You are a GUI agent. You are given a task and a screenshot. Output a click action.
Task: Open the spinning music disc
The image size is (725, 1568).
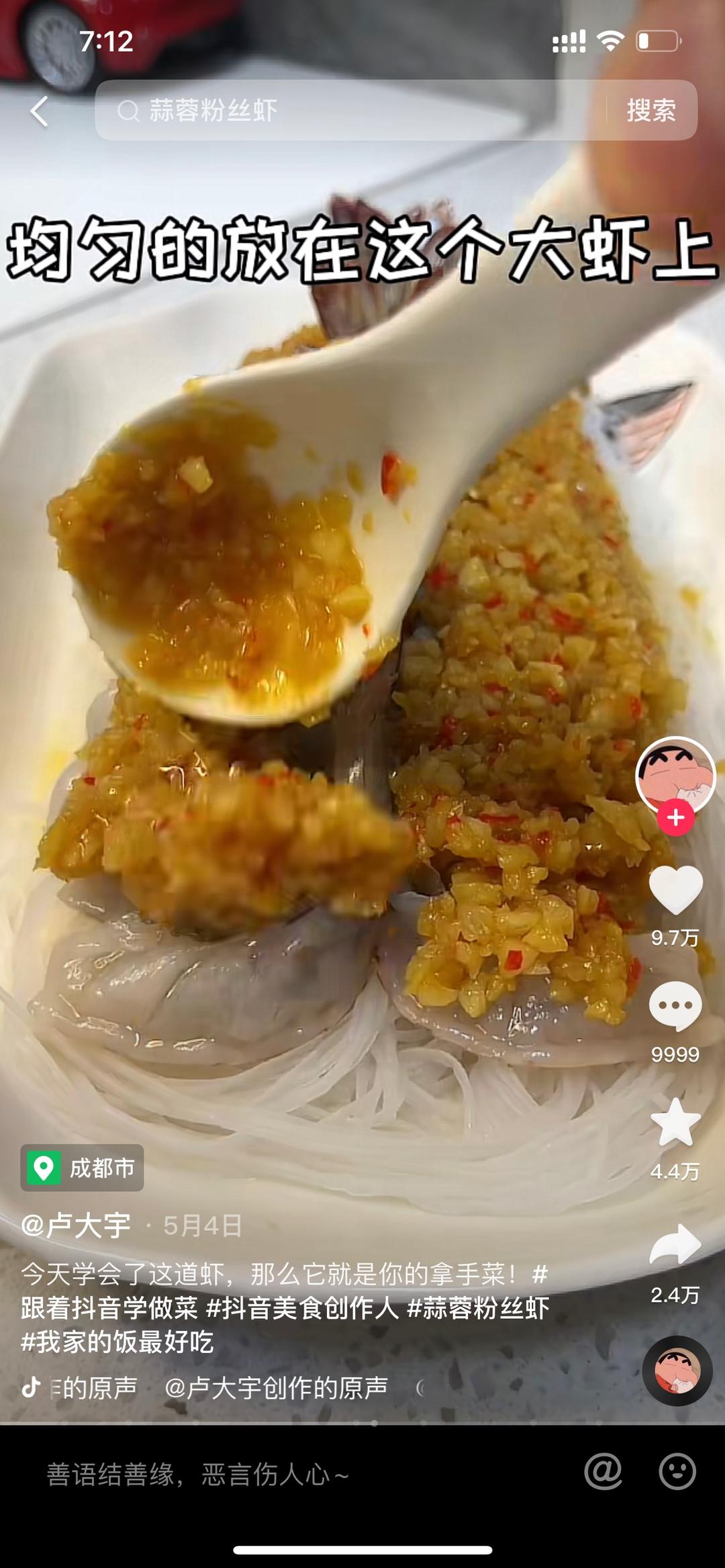pyautogui.click(x=677, y=1371)
